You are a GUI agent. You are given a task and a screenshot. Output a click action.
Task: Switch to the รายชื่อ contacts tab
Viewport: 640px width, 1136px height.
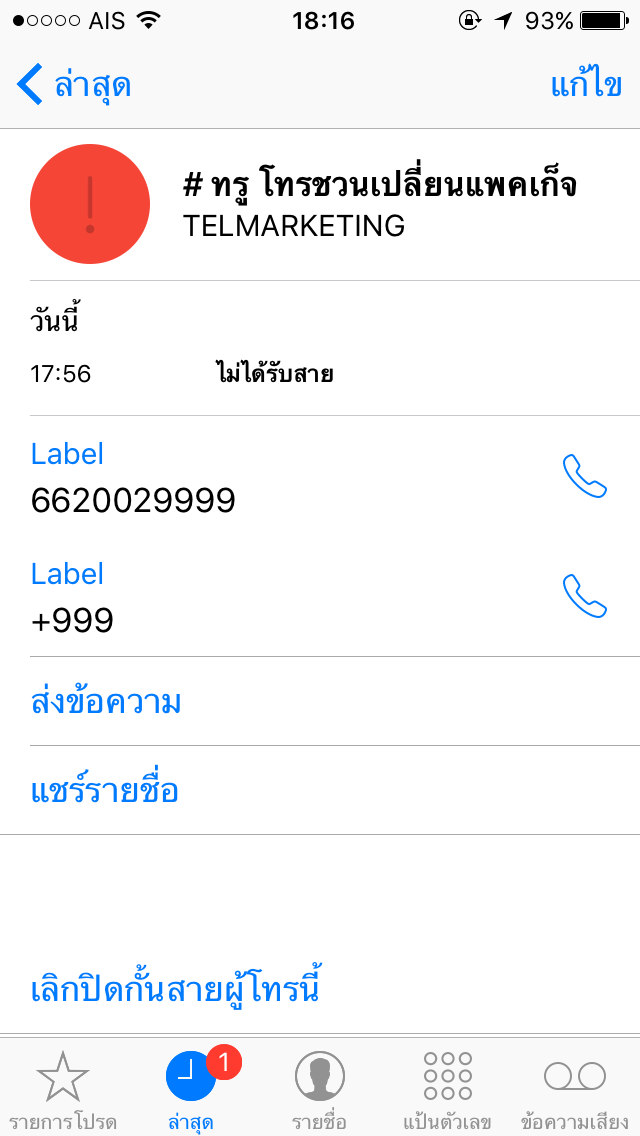click(x=319, y=1090)
